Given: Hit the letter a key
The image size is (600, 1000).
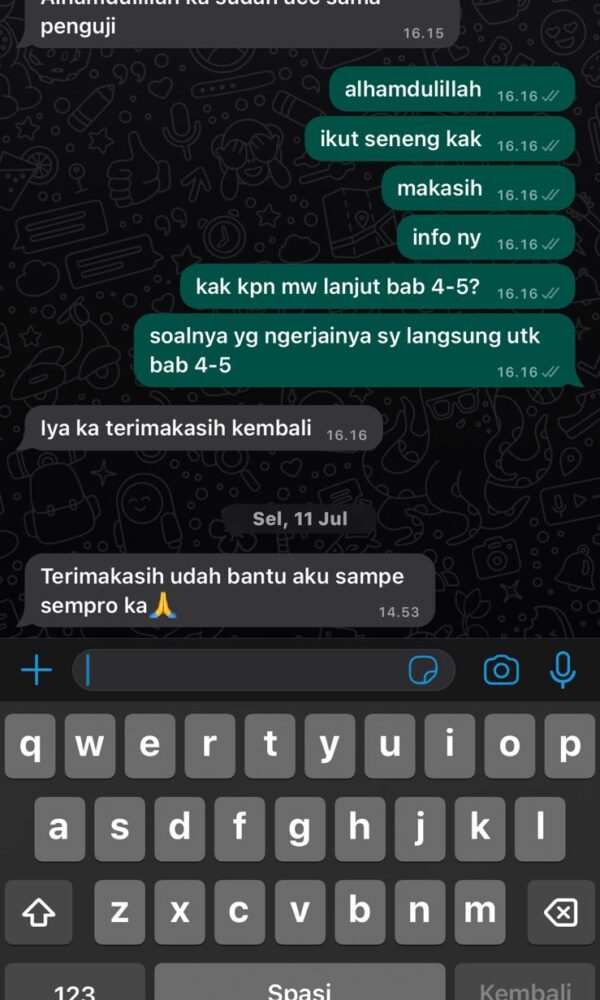Looking at the screenshot, I should pos(60,829).
